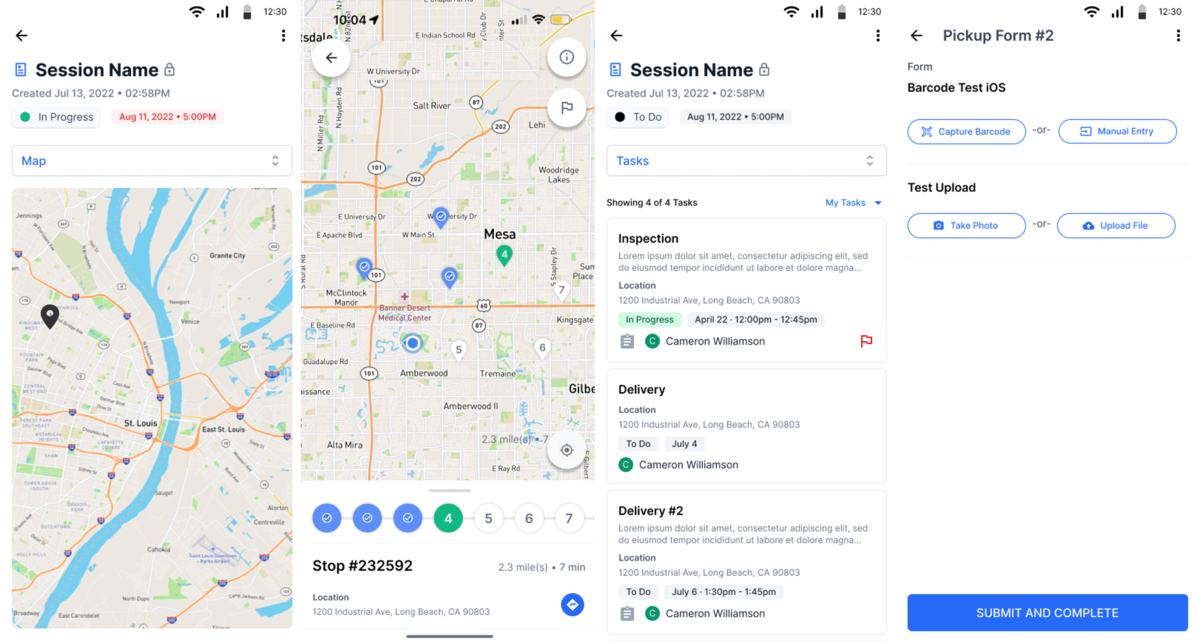
Task: Expand the Tasks view dropdown
Action: [746, 160]
